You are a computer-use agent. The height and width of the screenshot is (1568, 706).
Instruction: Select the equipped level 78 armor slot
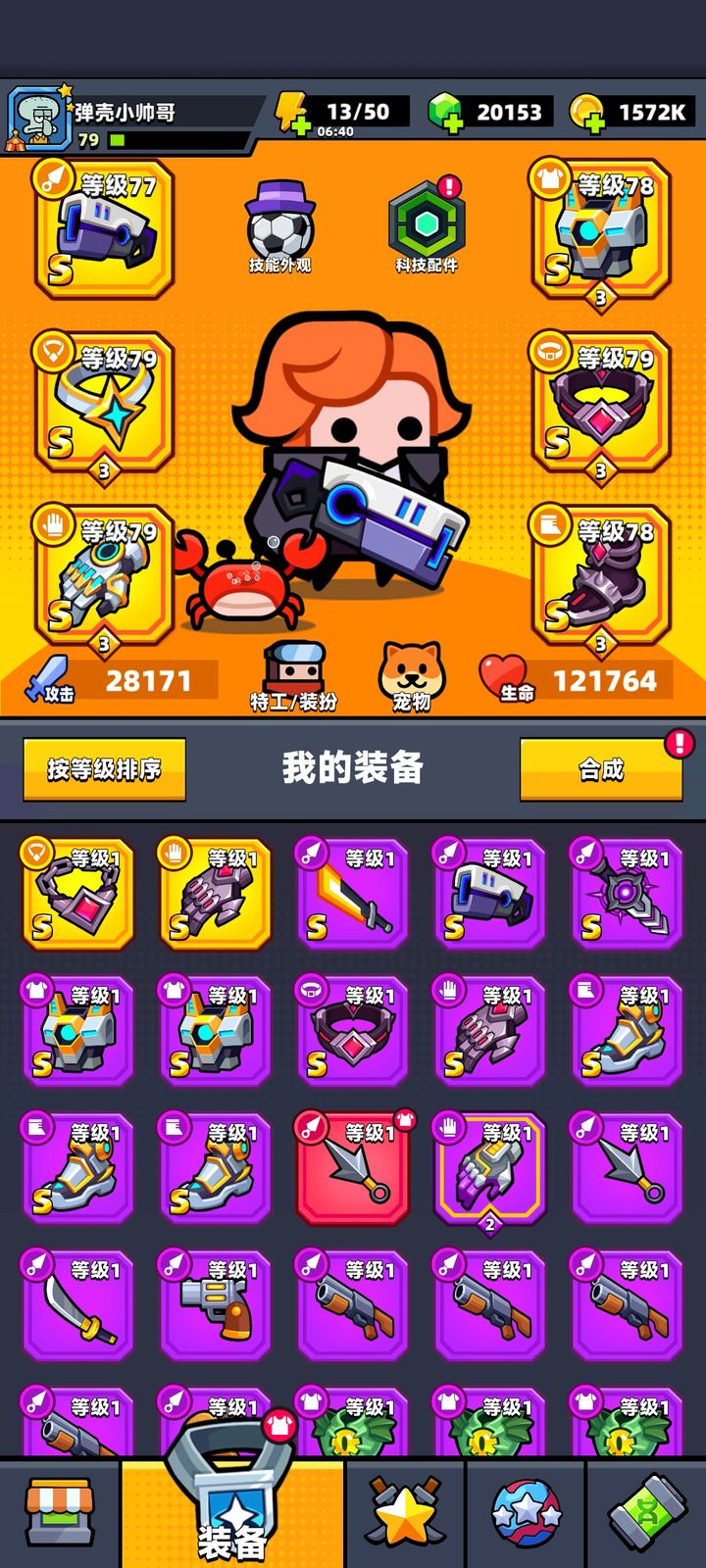click(601, 230)
